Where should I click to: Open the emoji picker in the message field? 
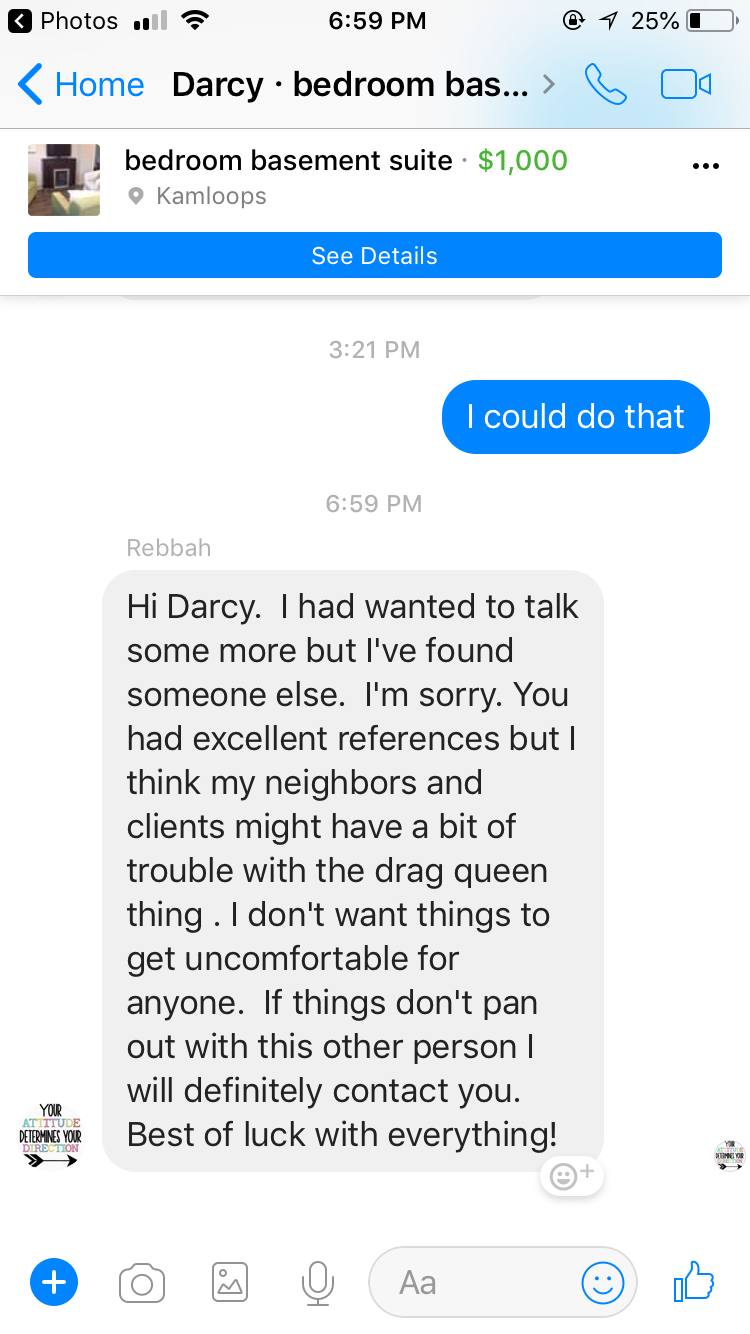point(603,1282)
